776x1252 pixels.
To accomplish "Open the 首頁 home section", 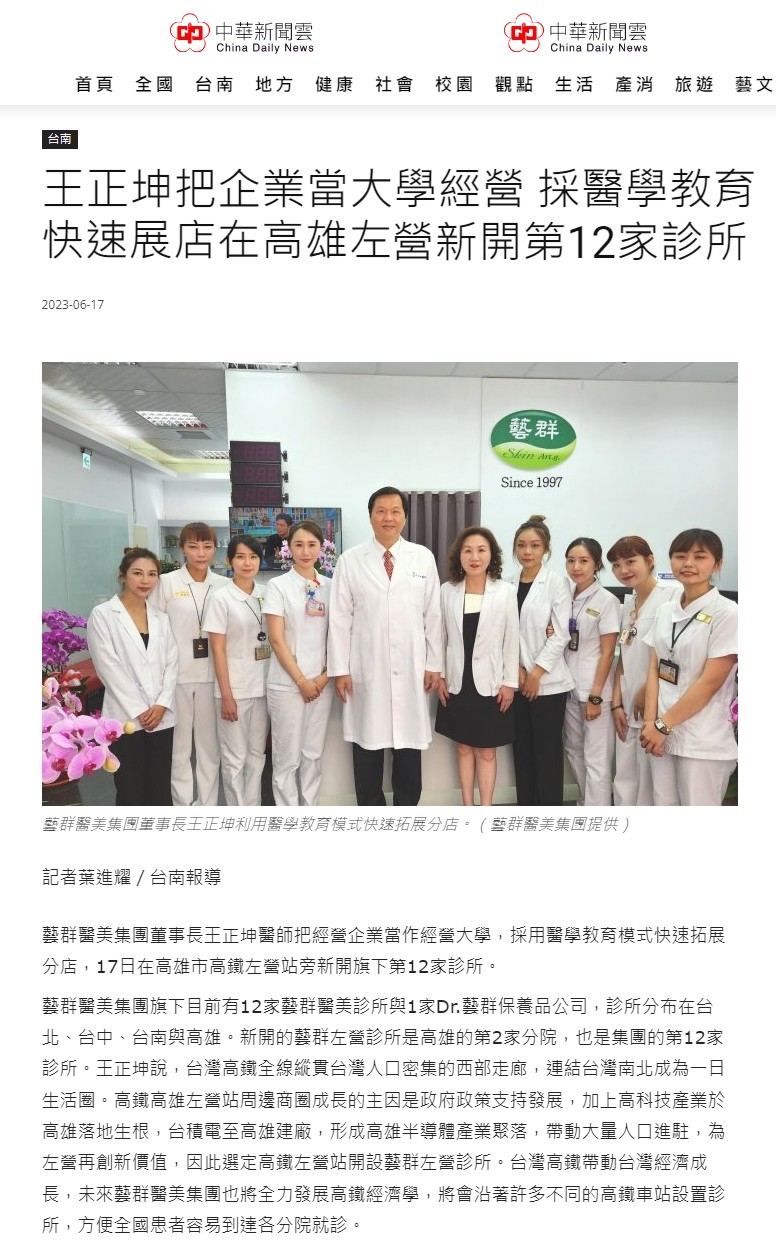I will [95, 85].
